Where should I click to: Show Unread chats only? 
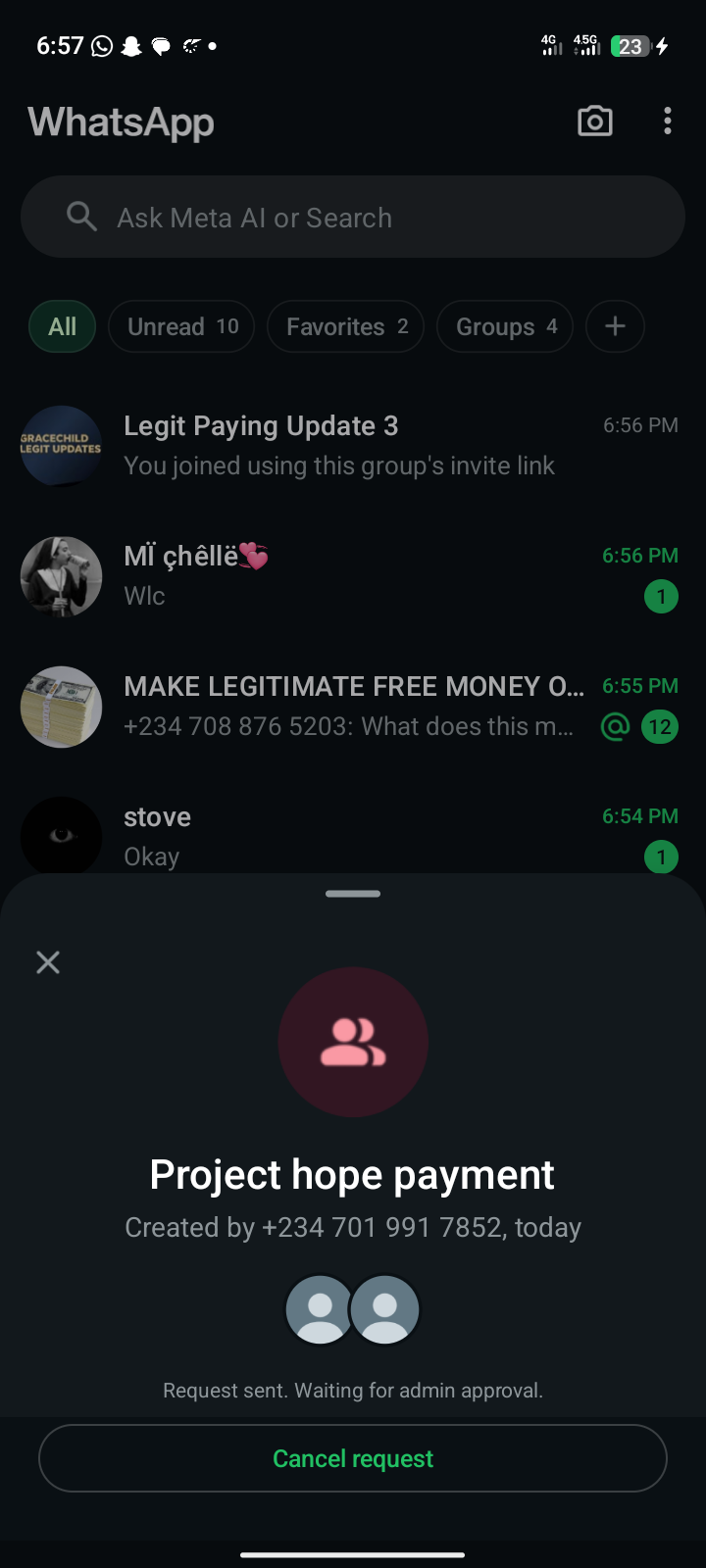tap(182, 326)
